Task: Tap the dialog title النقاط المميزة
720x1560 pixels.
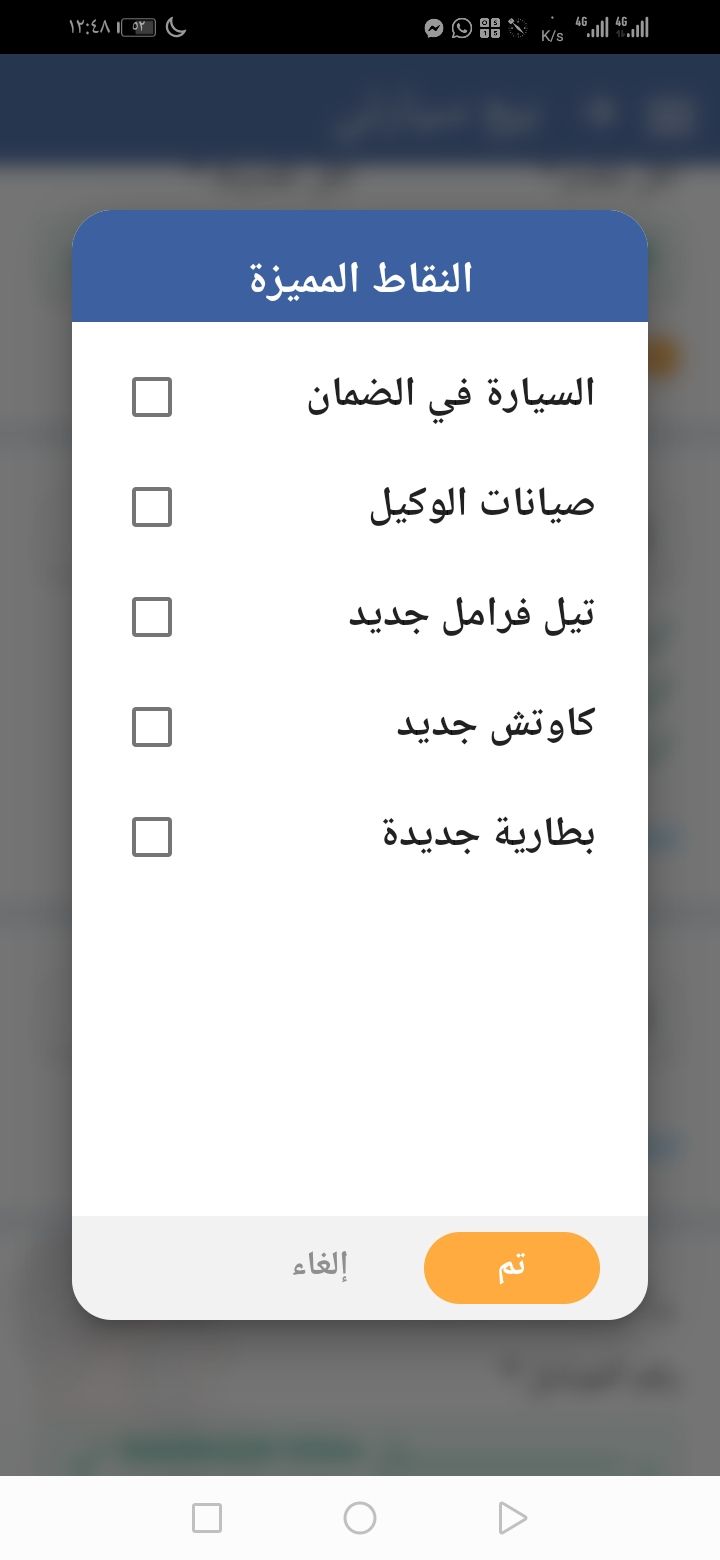Action: click(x=360, y=277)
